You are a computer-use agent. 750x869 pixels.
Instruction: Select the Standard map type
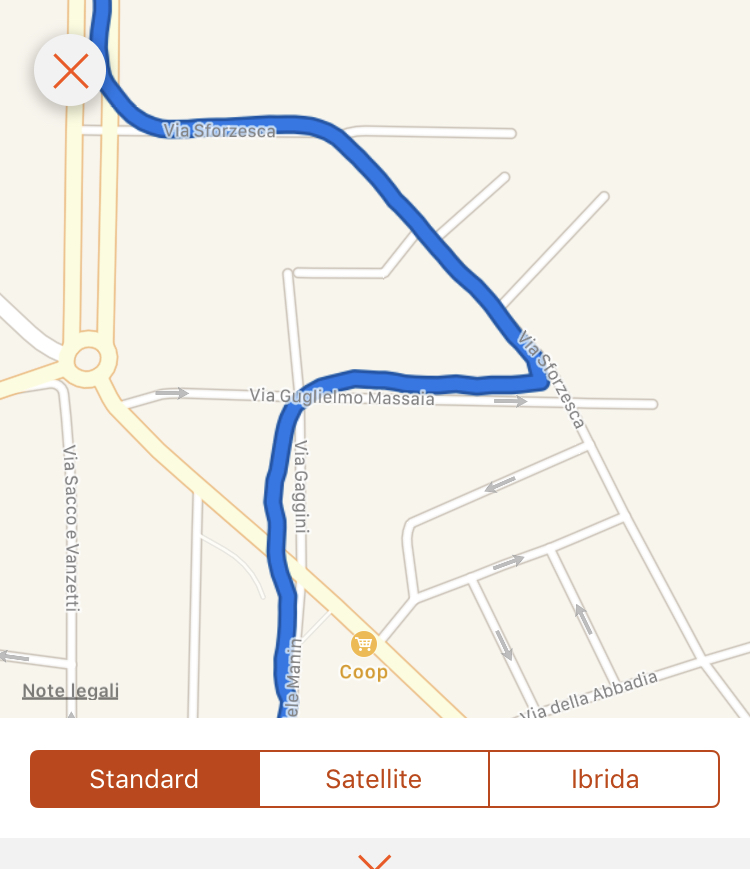click(x=145, y=779)
